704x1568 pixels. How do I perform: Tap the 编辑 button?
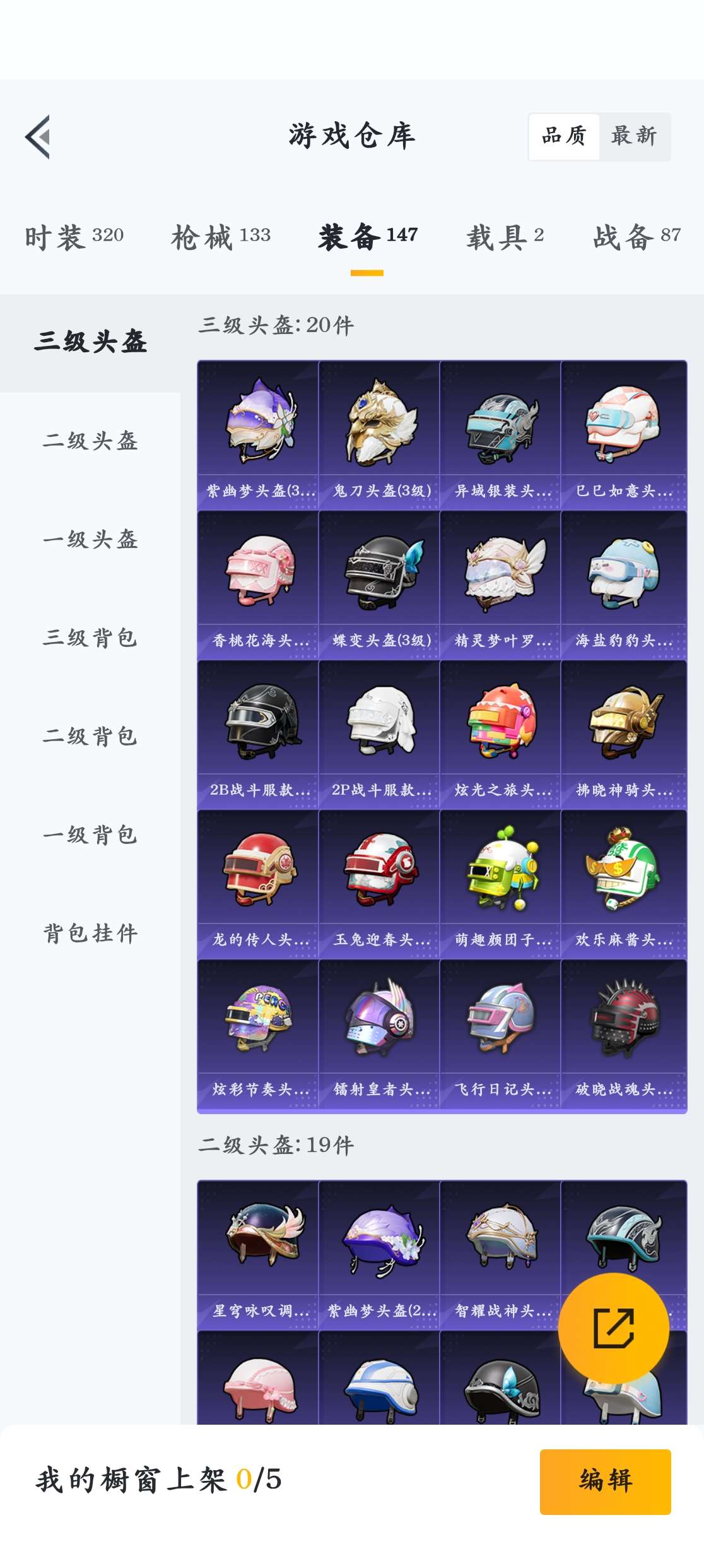(605, 1481)
